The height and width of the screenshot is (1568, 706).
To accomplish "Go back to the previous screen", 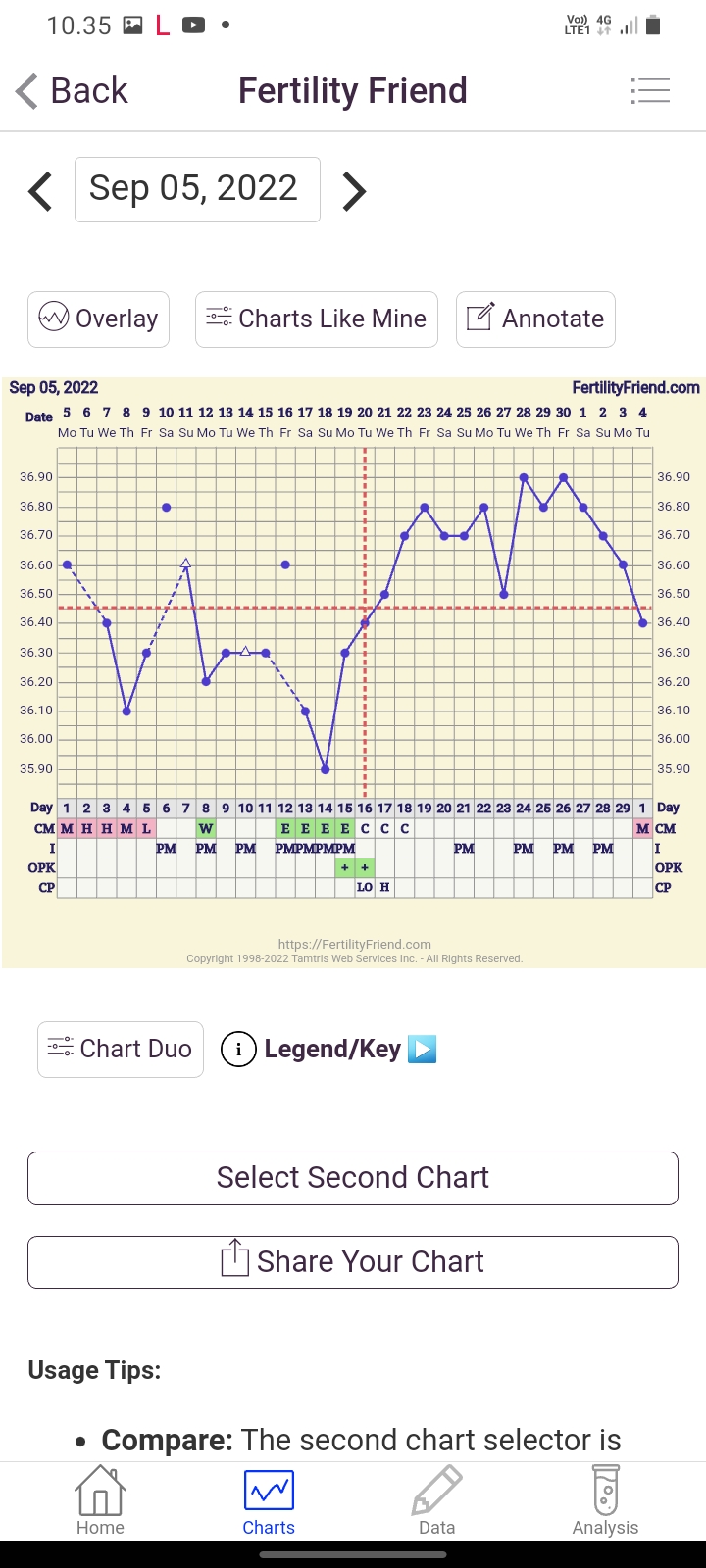I will point(72,91).
